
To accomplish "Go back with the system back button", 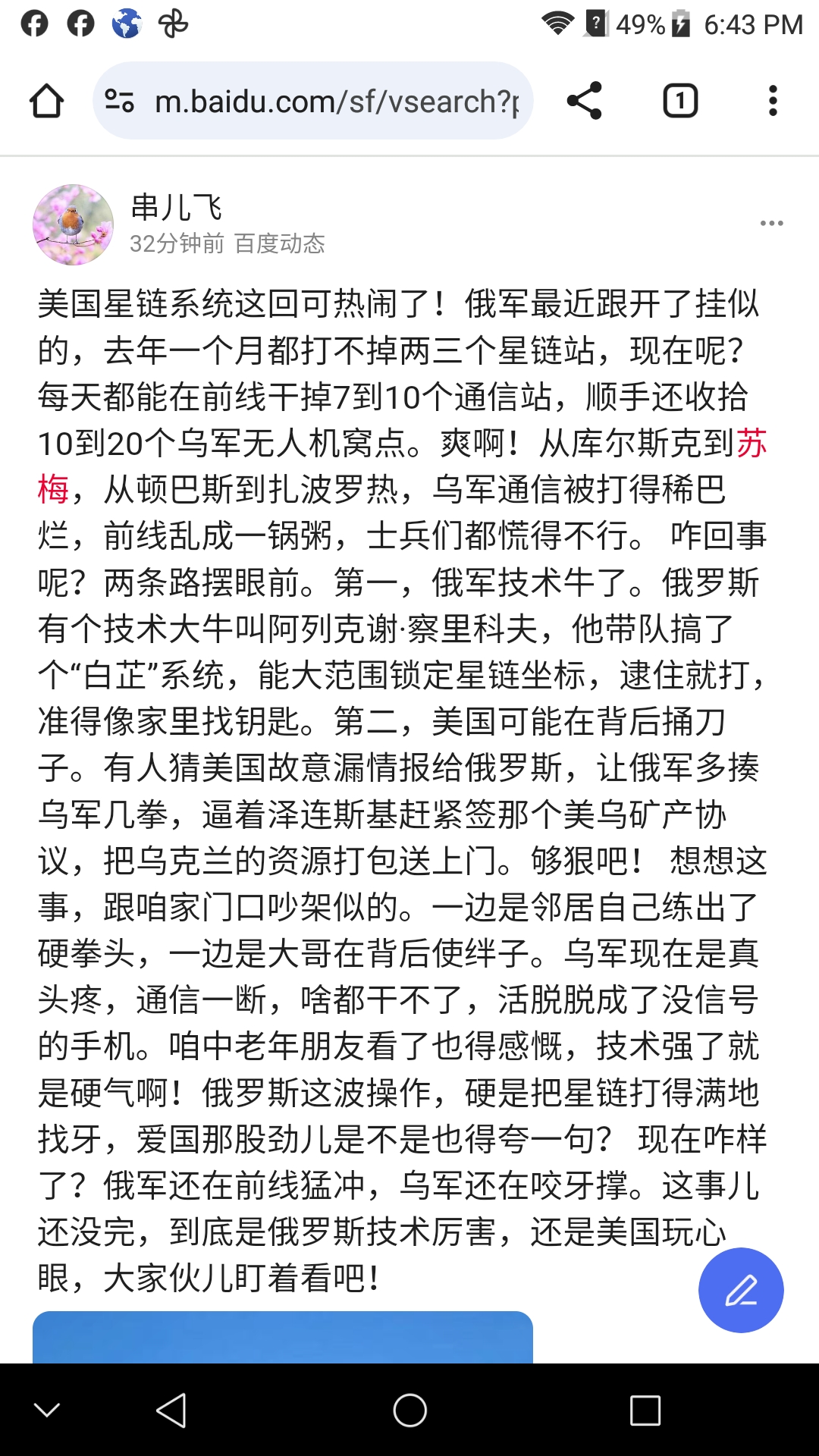I will [x=171, y=1410].
